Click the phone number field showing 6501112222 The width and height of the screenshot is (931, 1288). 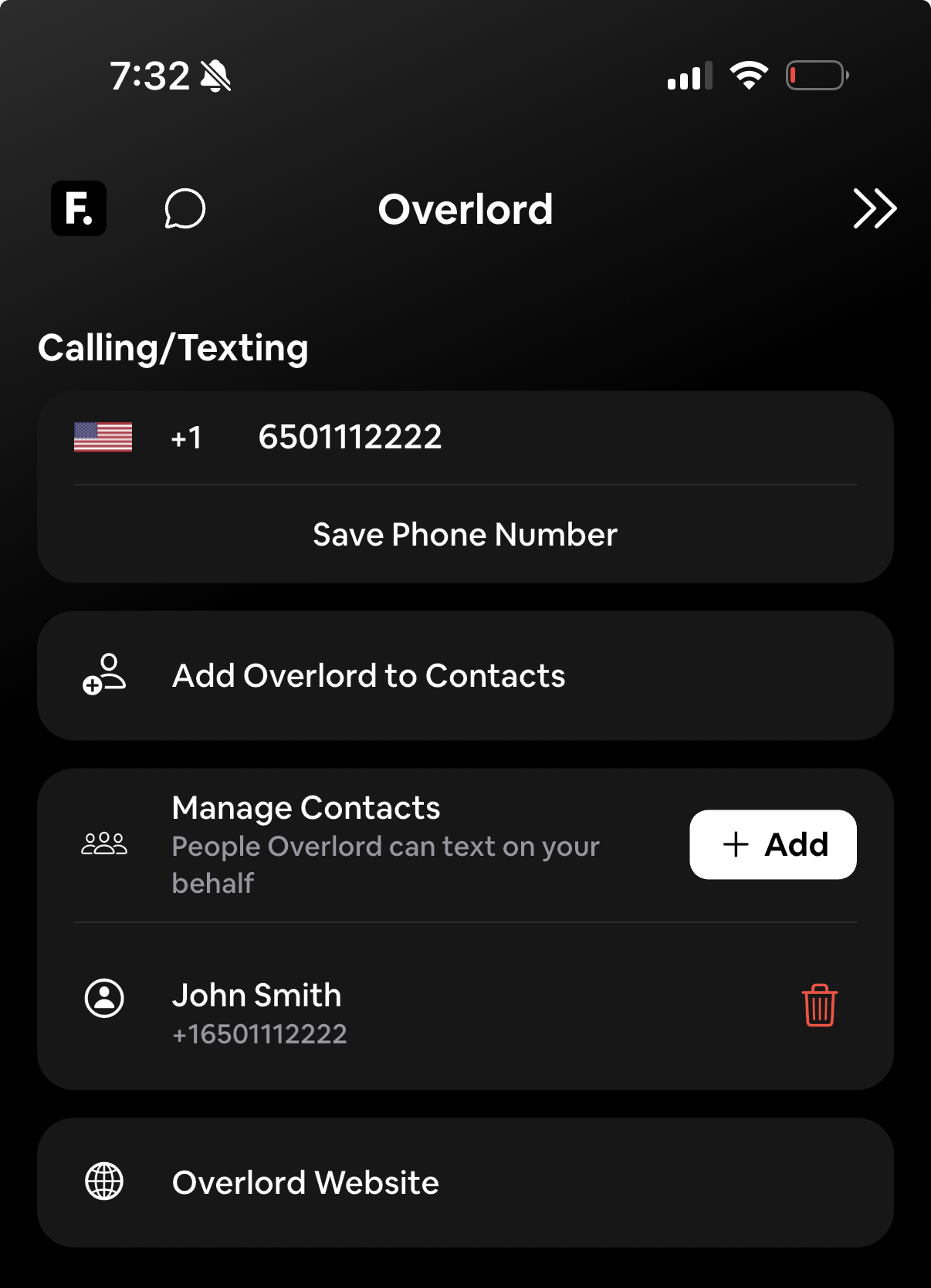350,437
